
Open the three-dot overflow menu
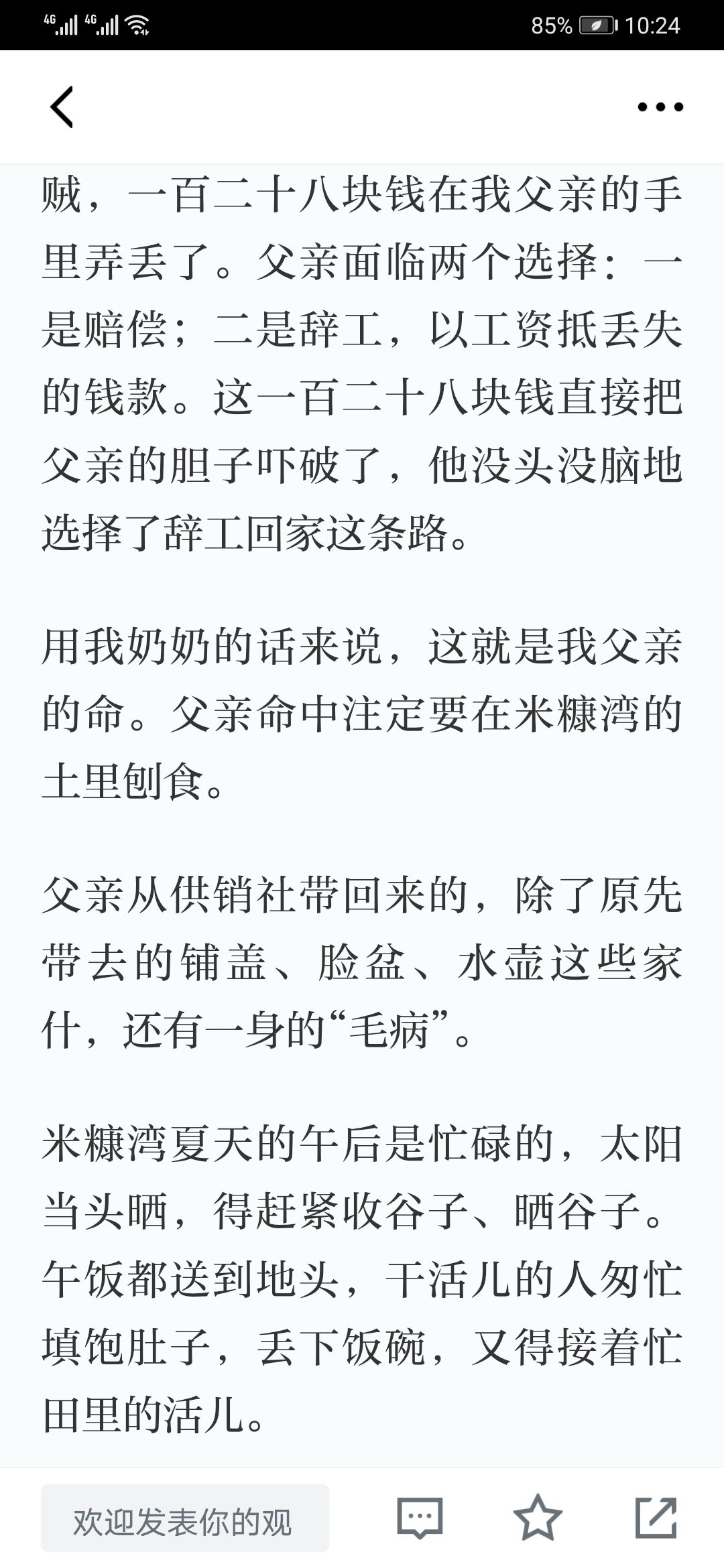[x=660, y=107]
